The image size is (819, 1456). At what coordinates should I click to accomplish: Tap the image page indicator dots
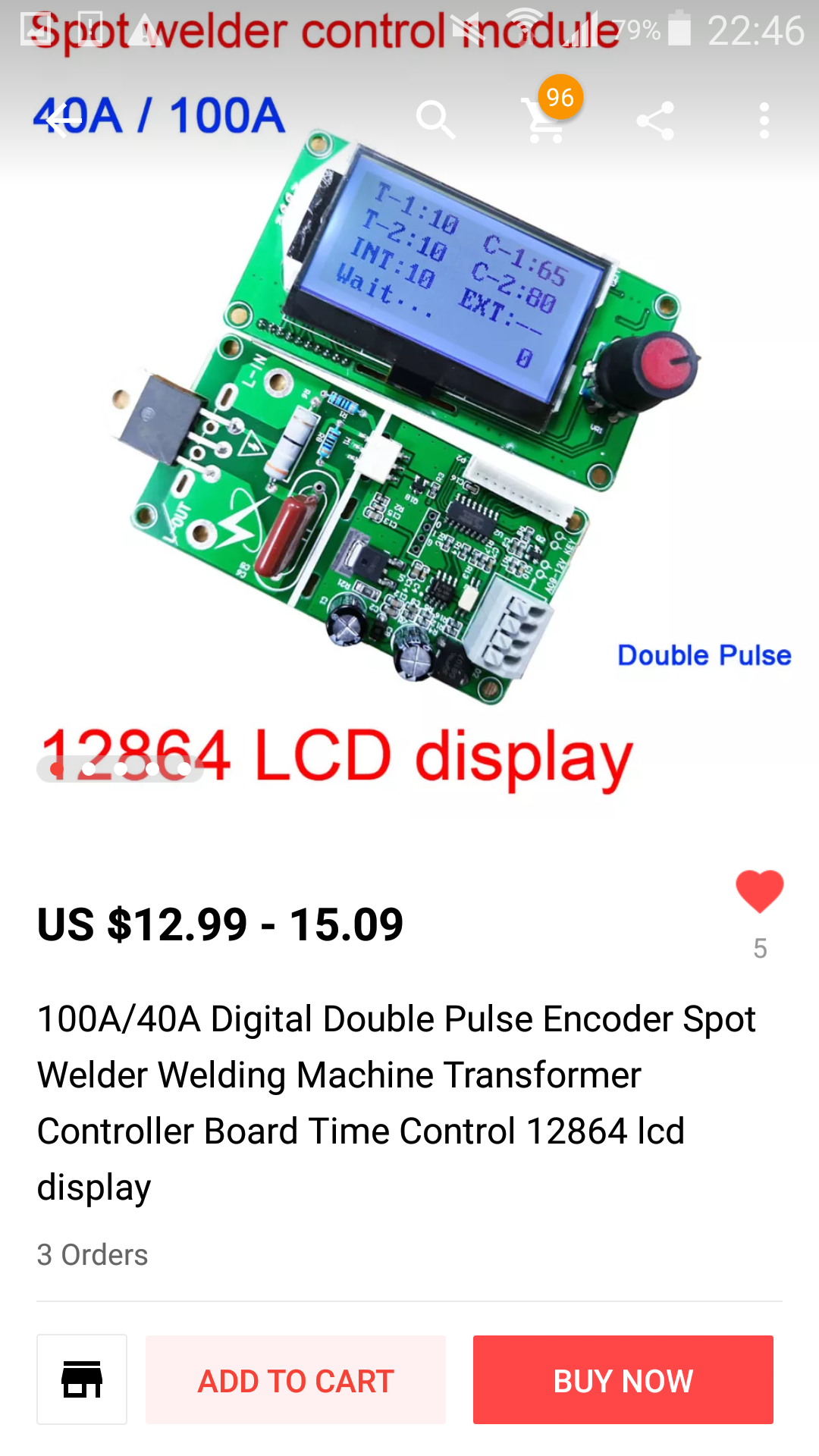120,769
